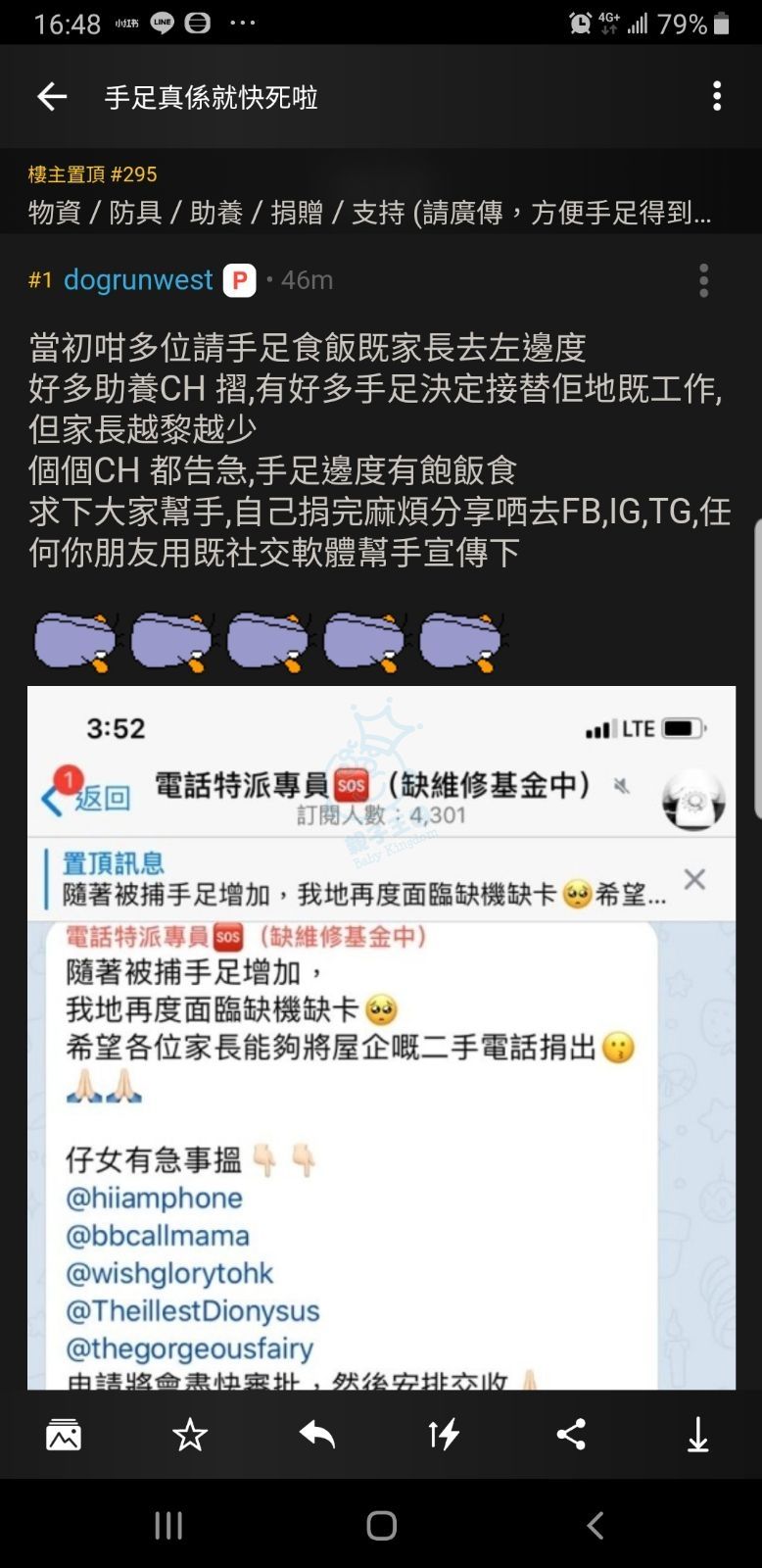View the attached Telegram screenshot image
The width and height of the screenshot is (762, 1568).
point(381,1037)
